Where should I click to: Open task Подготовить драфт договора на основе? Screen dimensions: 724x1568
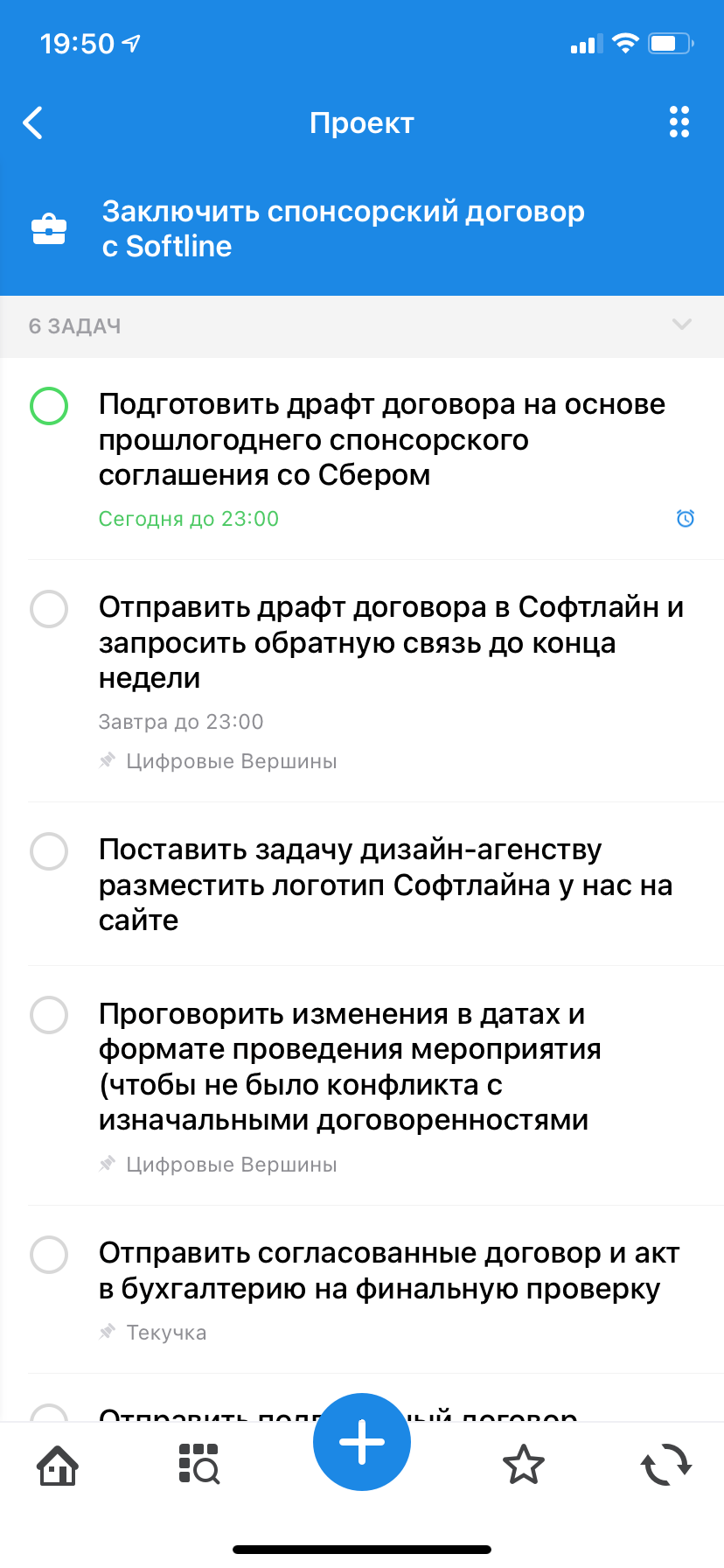point(381,439)
